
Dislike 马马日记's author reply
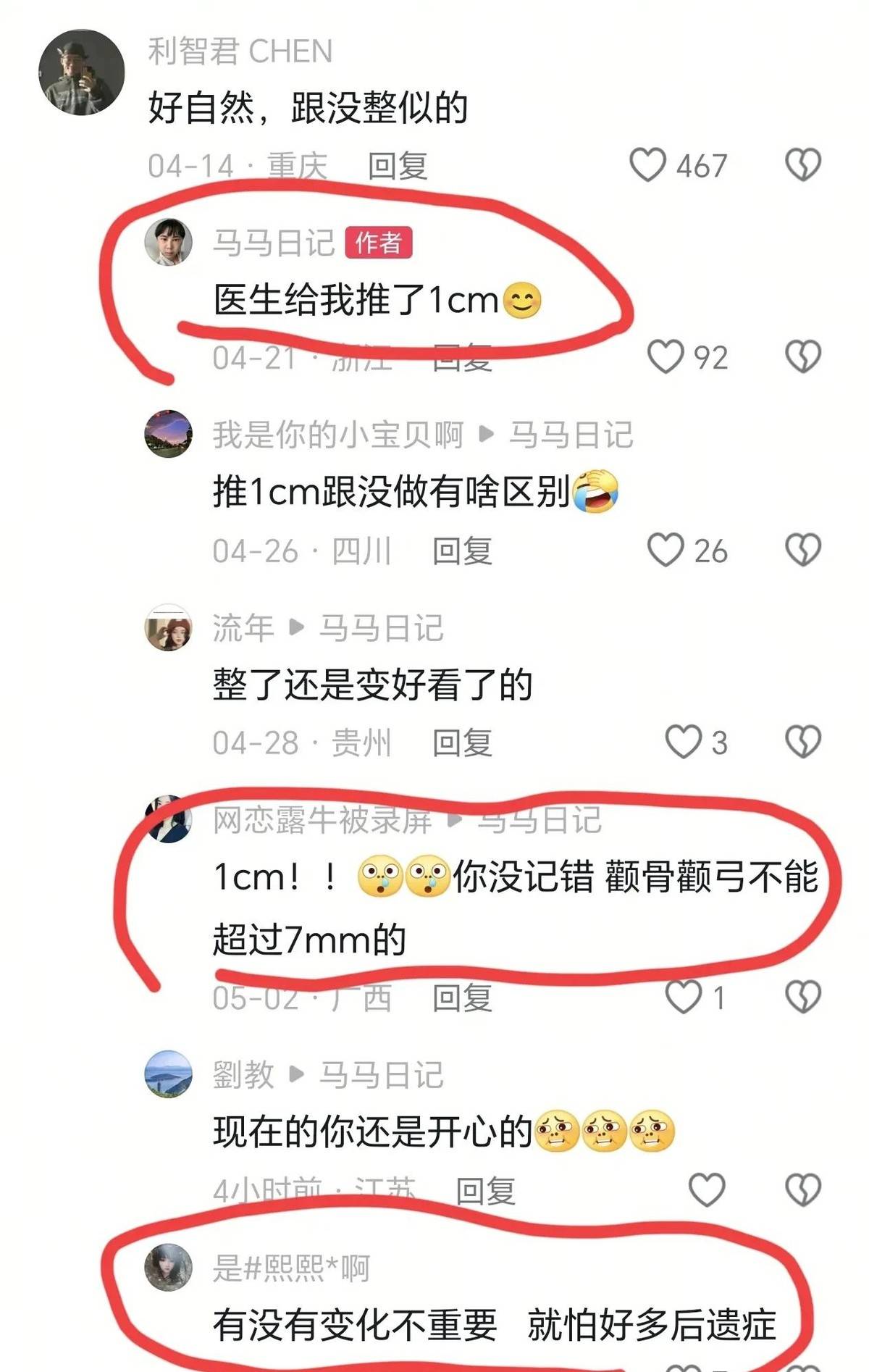803,356
